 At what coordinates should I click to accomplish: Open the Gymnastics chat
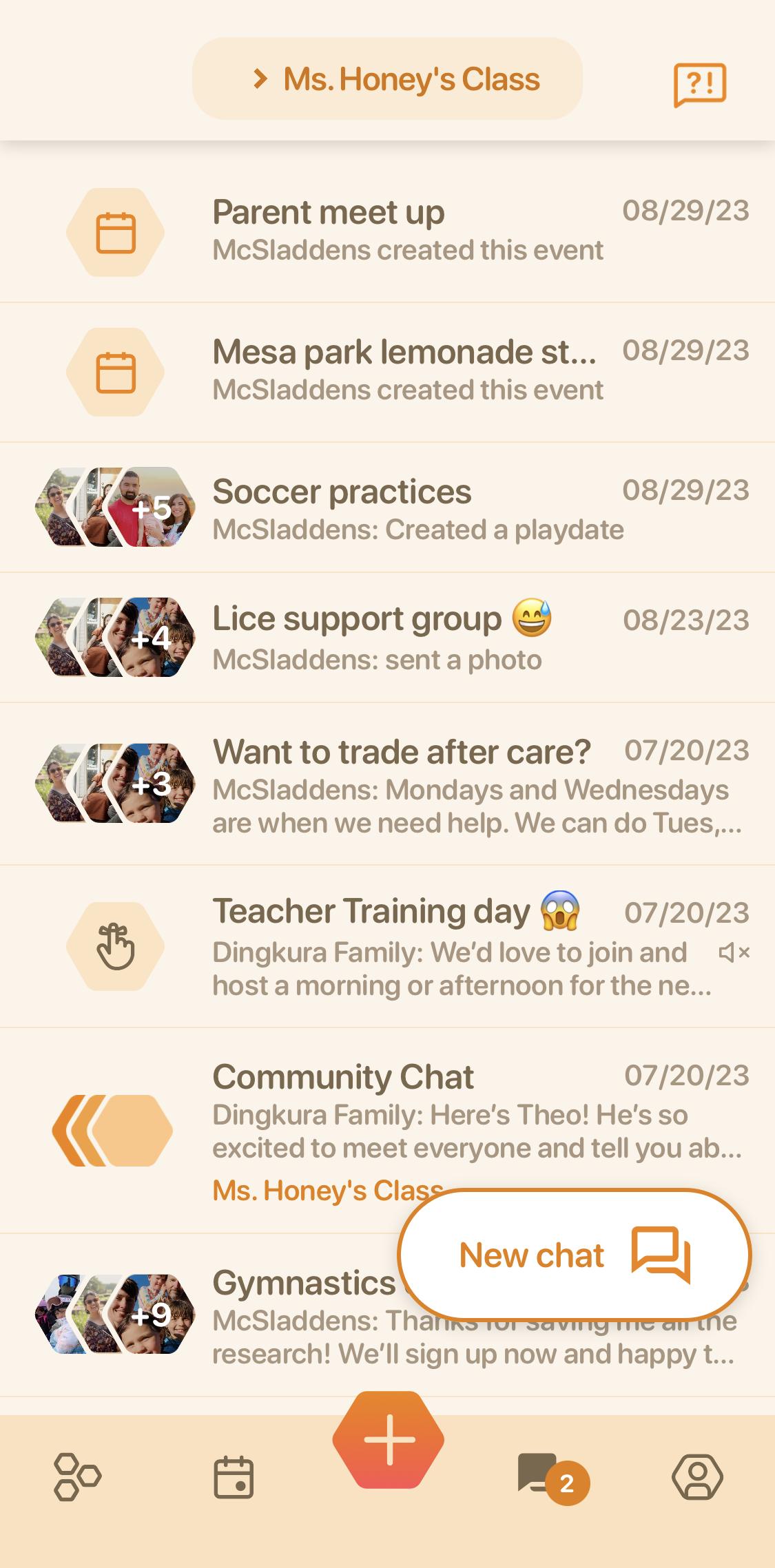point(207,1315)
